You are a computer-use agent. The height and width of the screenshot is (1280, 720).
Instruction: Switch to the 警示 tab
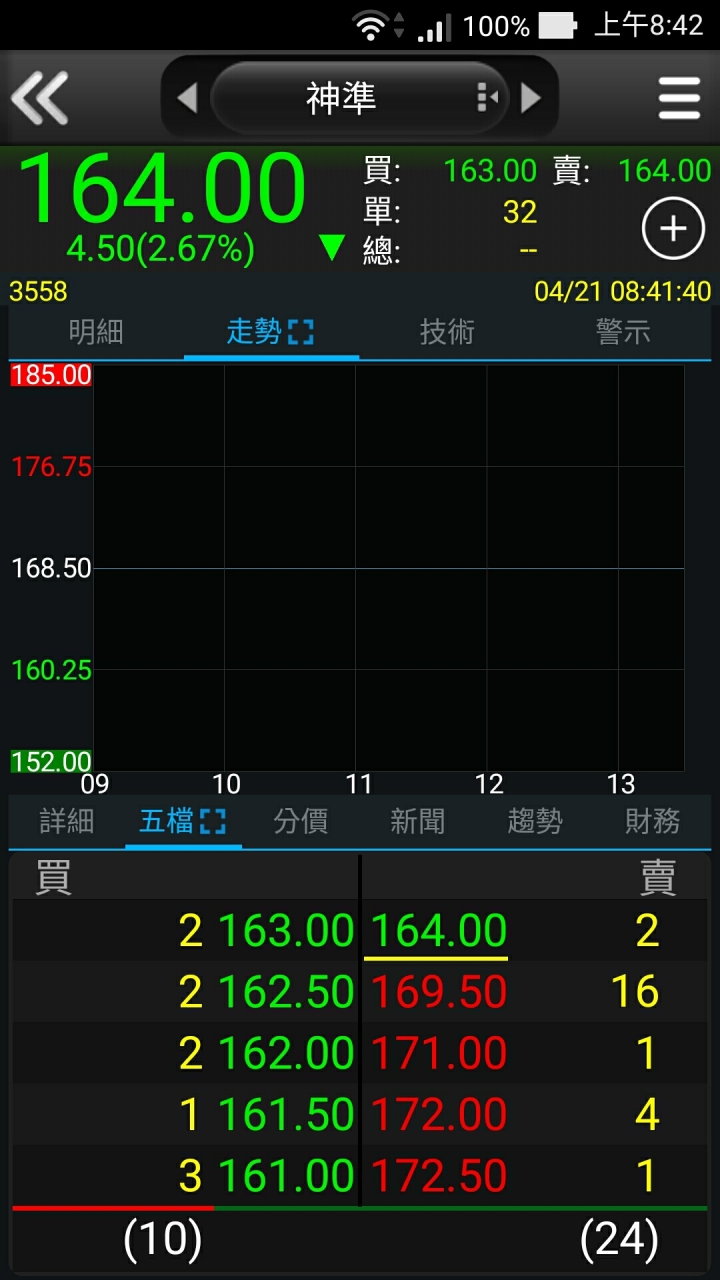point(623,332)
